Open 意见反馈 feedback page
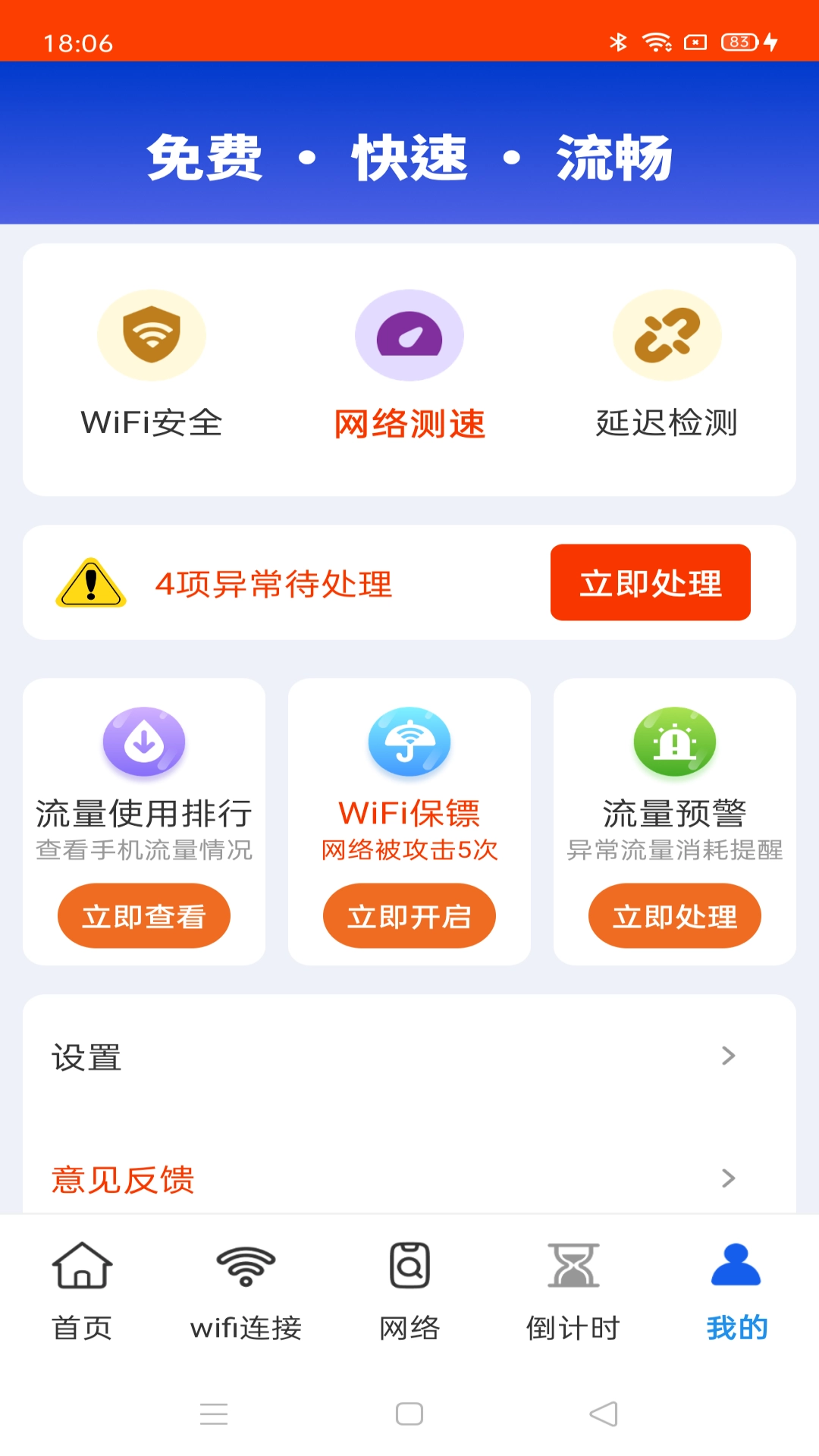The width and height of the screenshot is (819, 1456). click(x=121, y=1179)
